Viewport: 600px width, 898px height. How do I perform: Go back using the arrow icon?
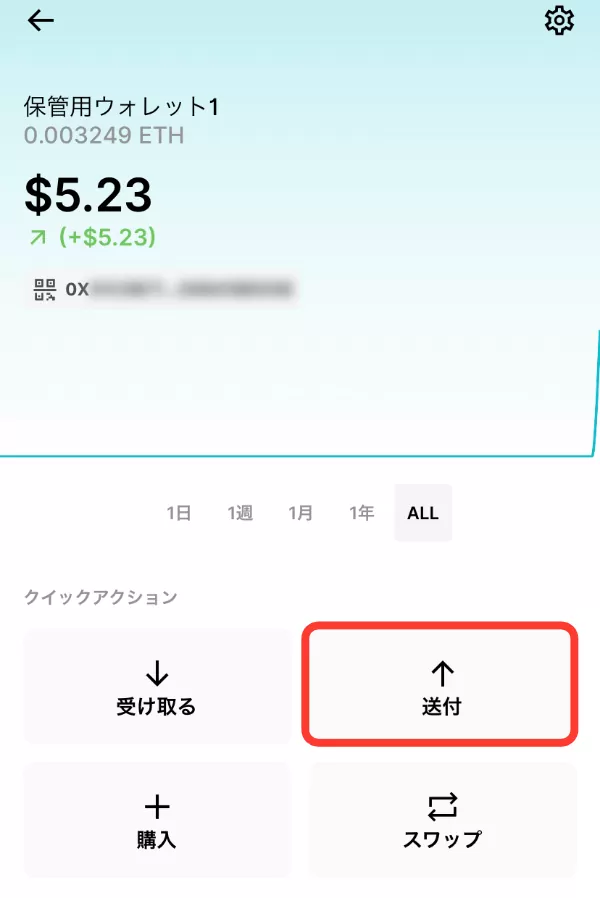pos(41,21)
